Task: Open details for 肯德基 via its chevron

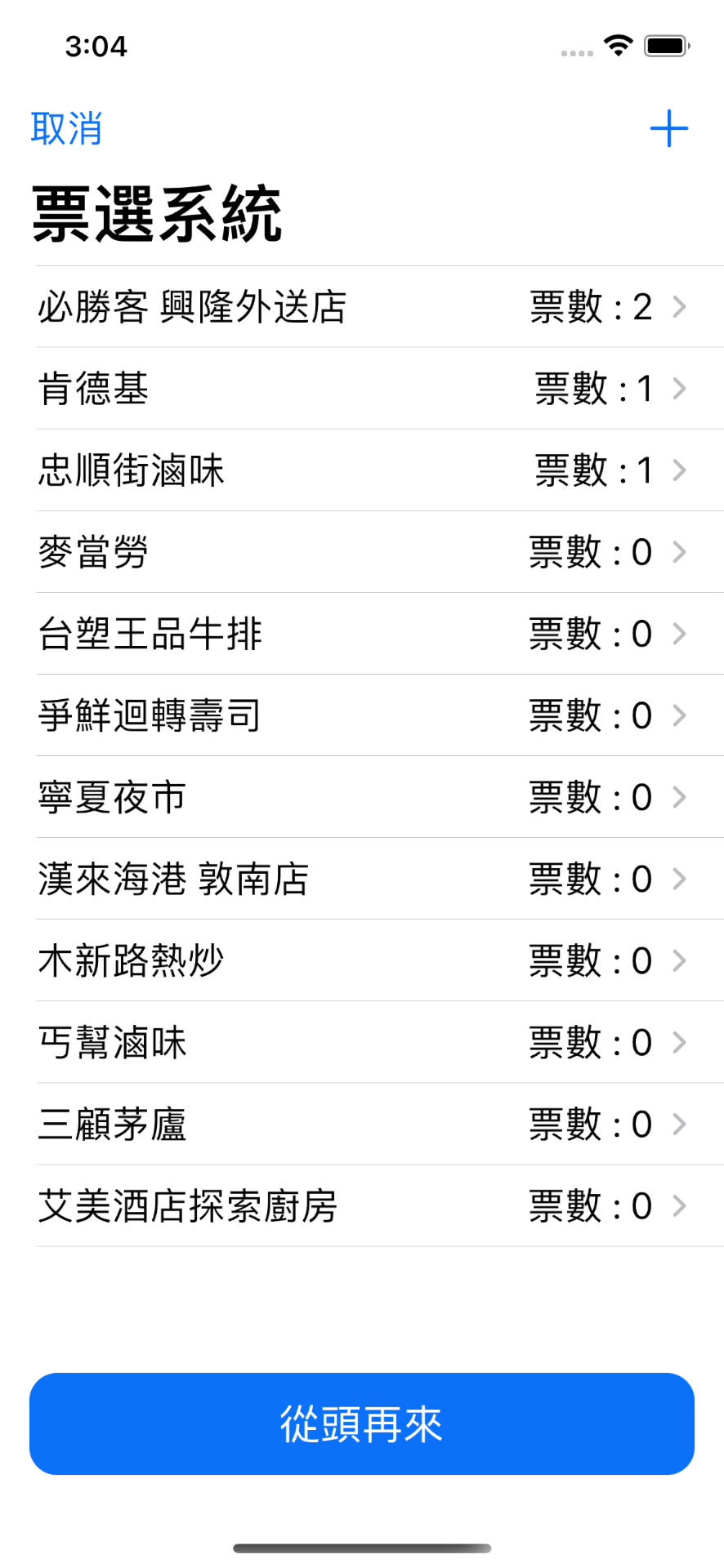Action: coord(680,390)
